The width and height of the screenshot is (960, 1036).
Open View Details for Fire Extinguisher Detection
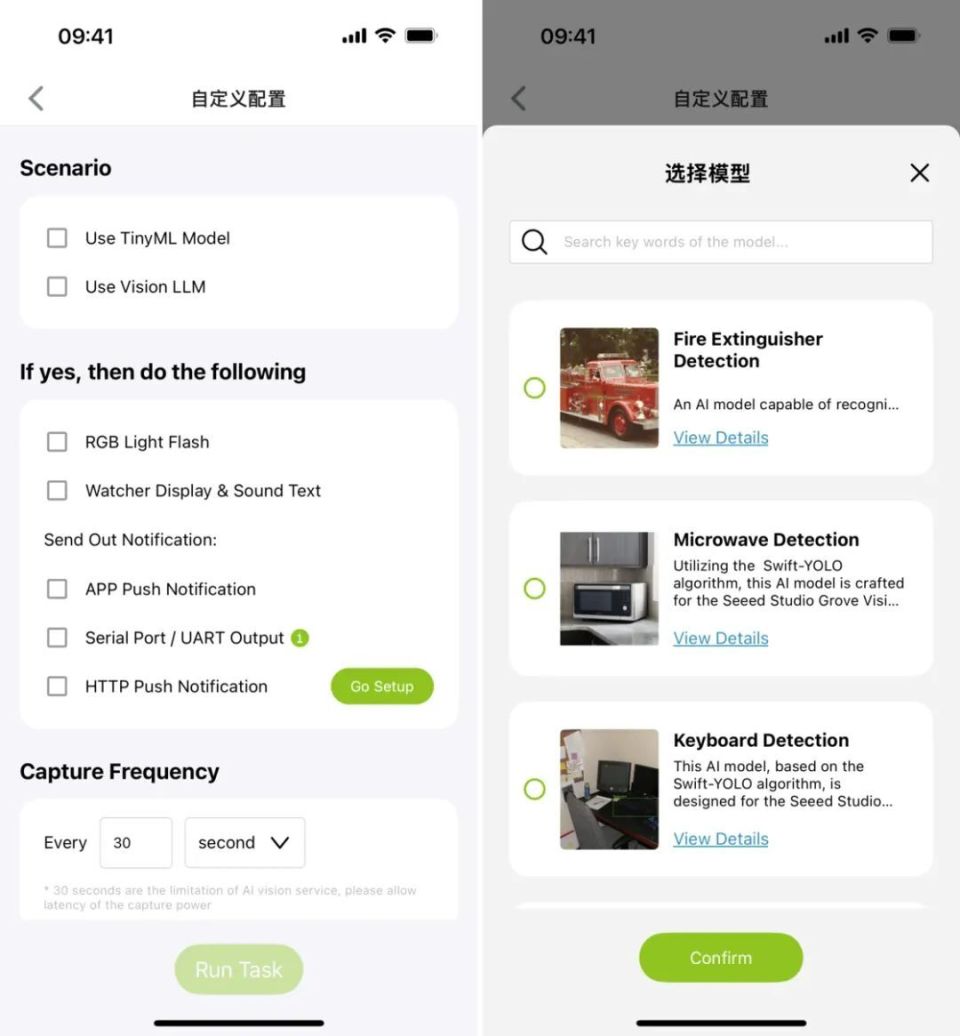[720, 437]
